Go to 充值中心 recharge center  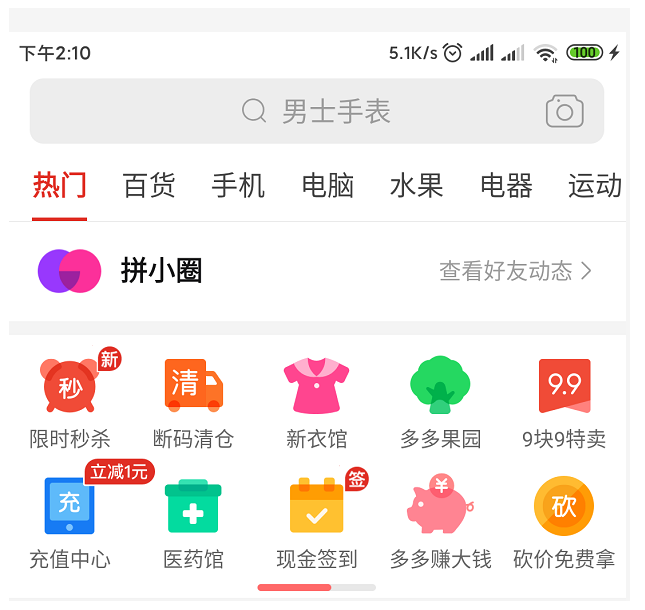click(x=70, y=522)
